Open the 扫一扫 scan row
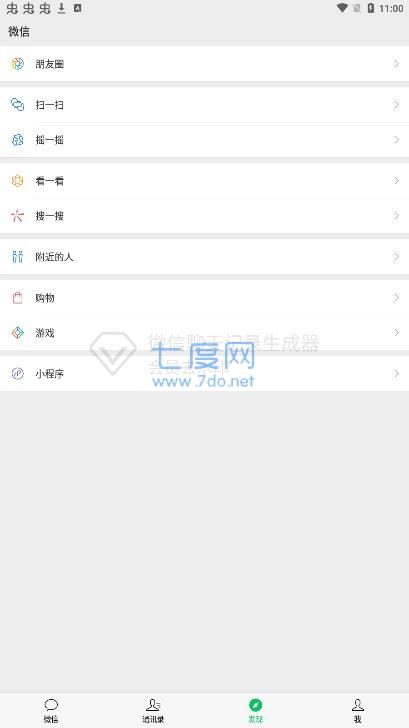Viewport: 409px width, 728px height. coord(204,105)
